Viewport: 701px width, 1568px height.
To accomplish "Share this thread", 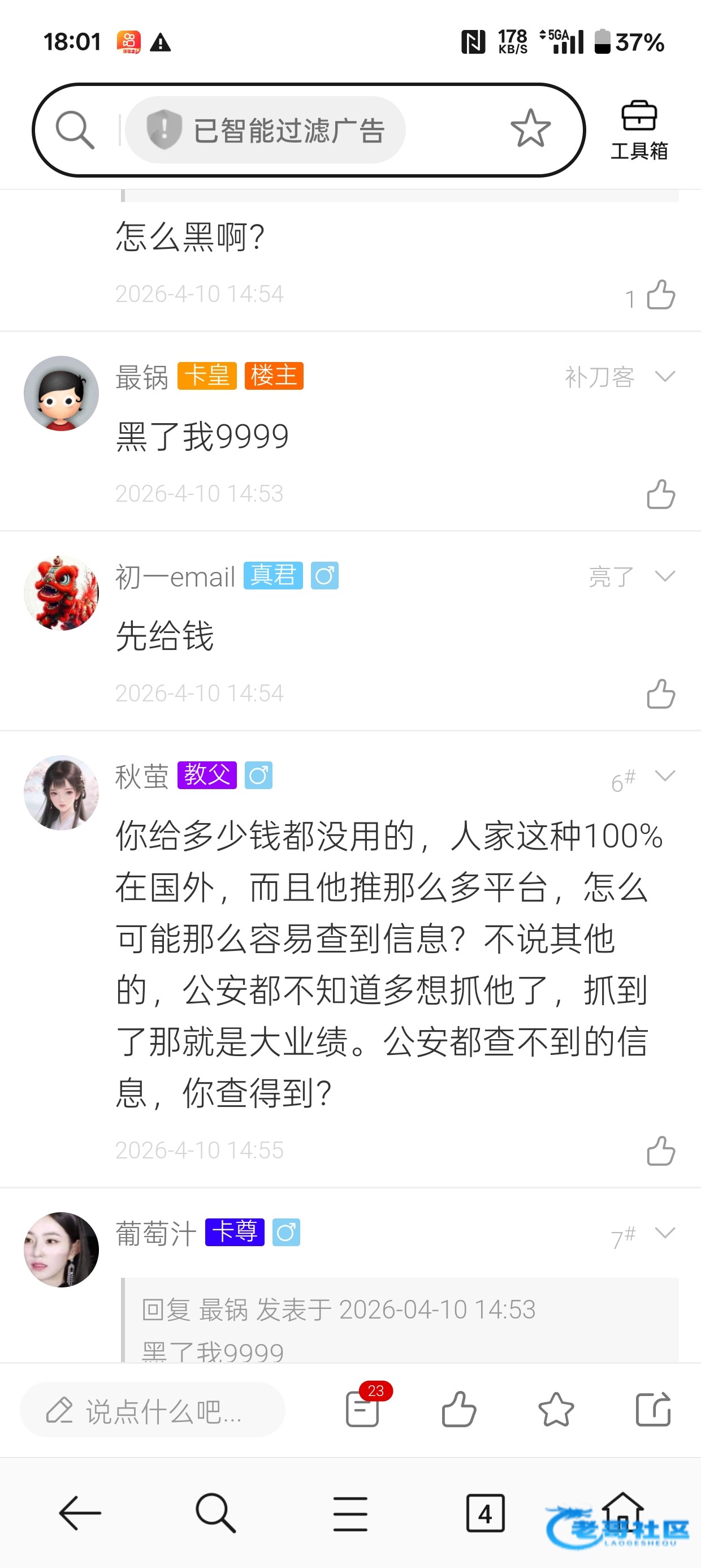I will pyautogui.click(x=652, y=1408).
